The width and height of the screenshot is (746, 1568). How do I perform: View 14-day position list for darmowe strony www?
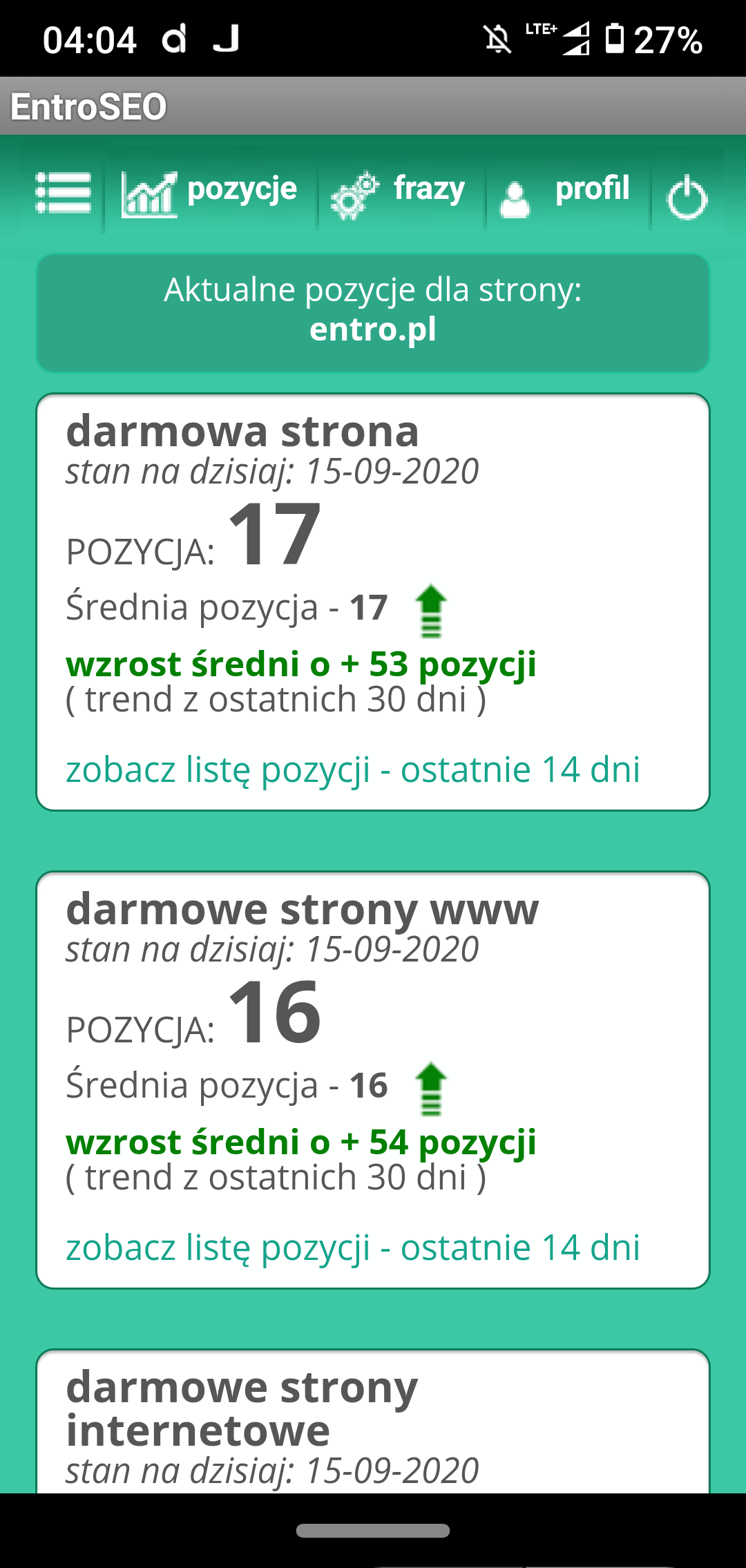(353, 1247)
